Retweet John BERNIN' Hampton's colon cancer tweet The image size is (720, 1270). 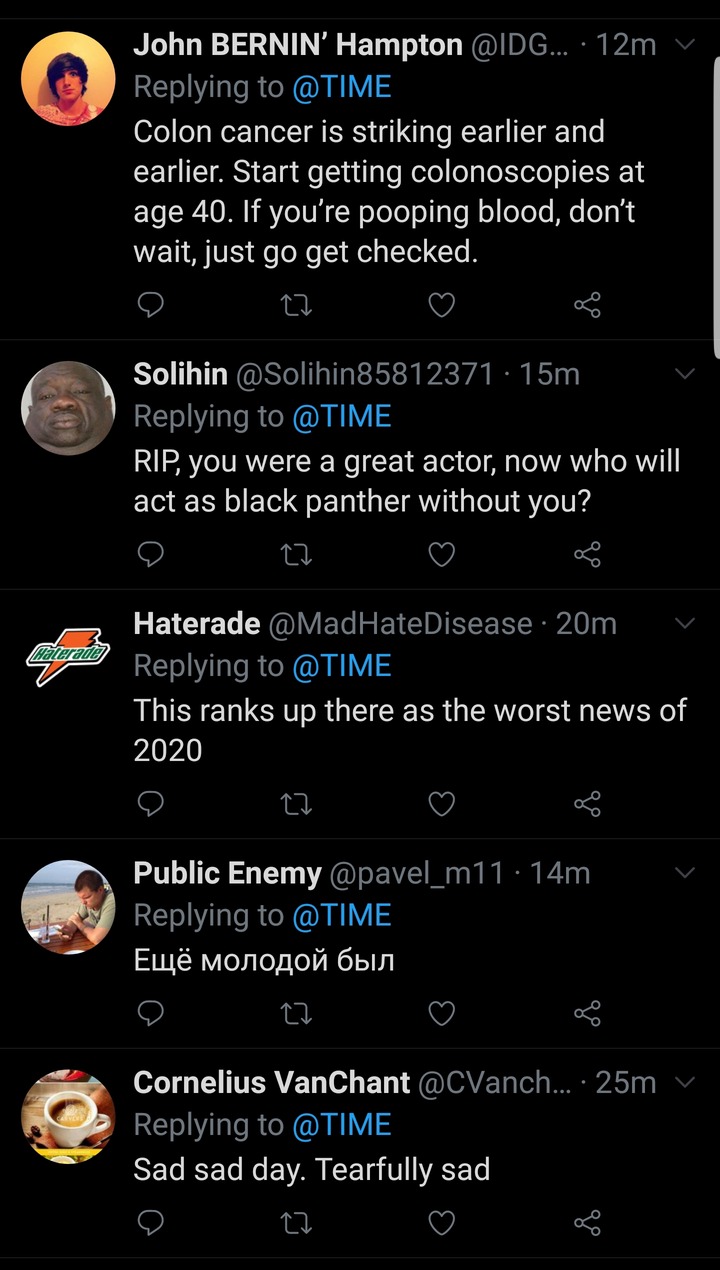tap(297, 304)
